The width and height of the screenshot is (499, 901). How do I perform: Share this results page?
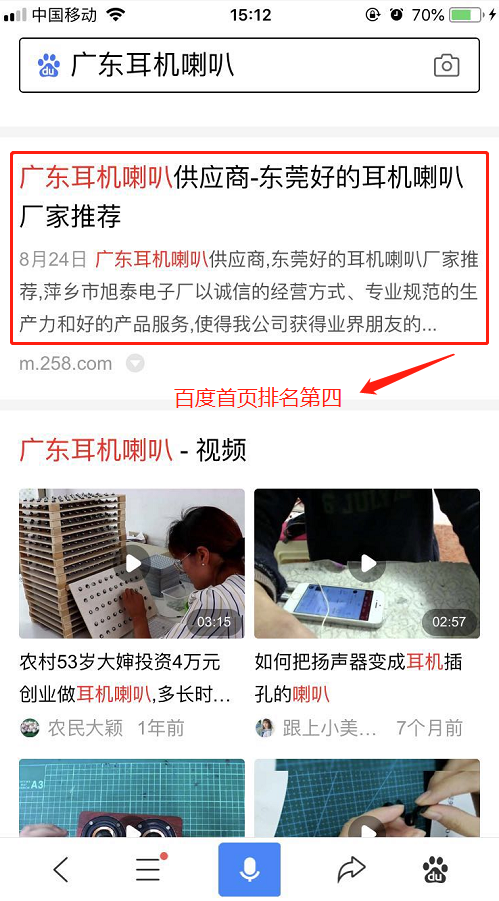[351, 869]
